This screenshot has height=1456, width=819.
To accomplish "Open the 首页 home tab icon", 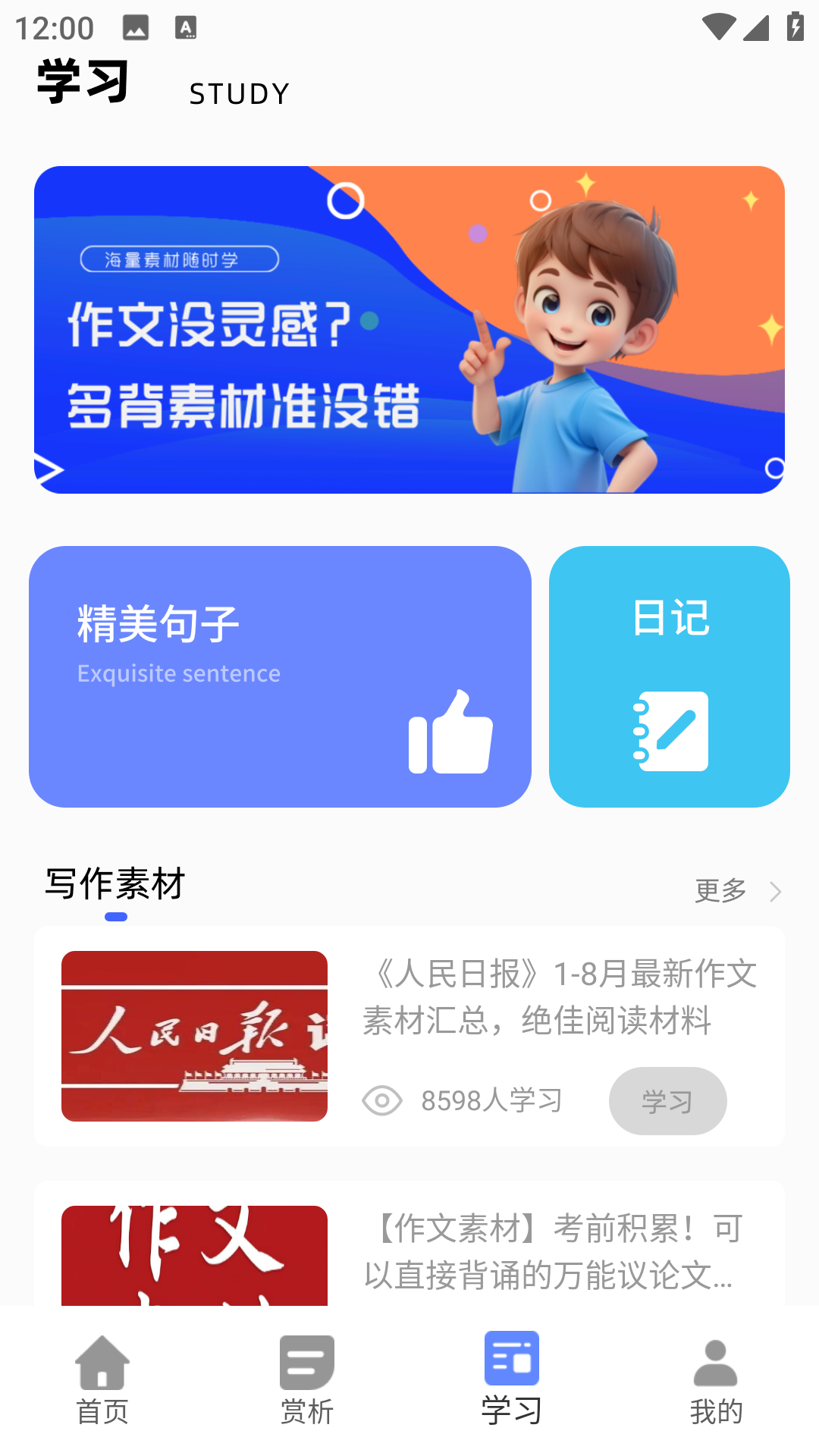I will (102, 1363).
